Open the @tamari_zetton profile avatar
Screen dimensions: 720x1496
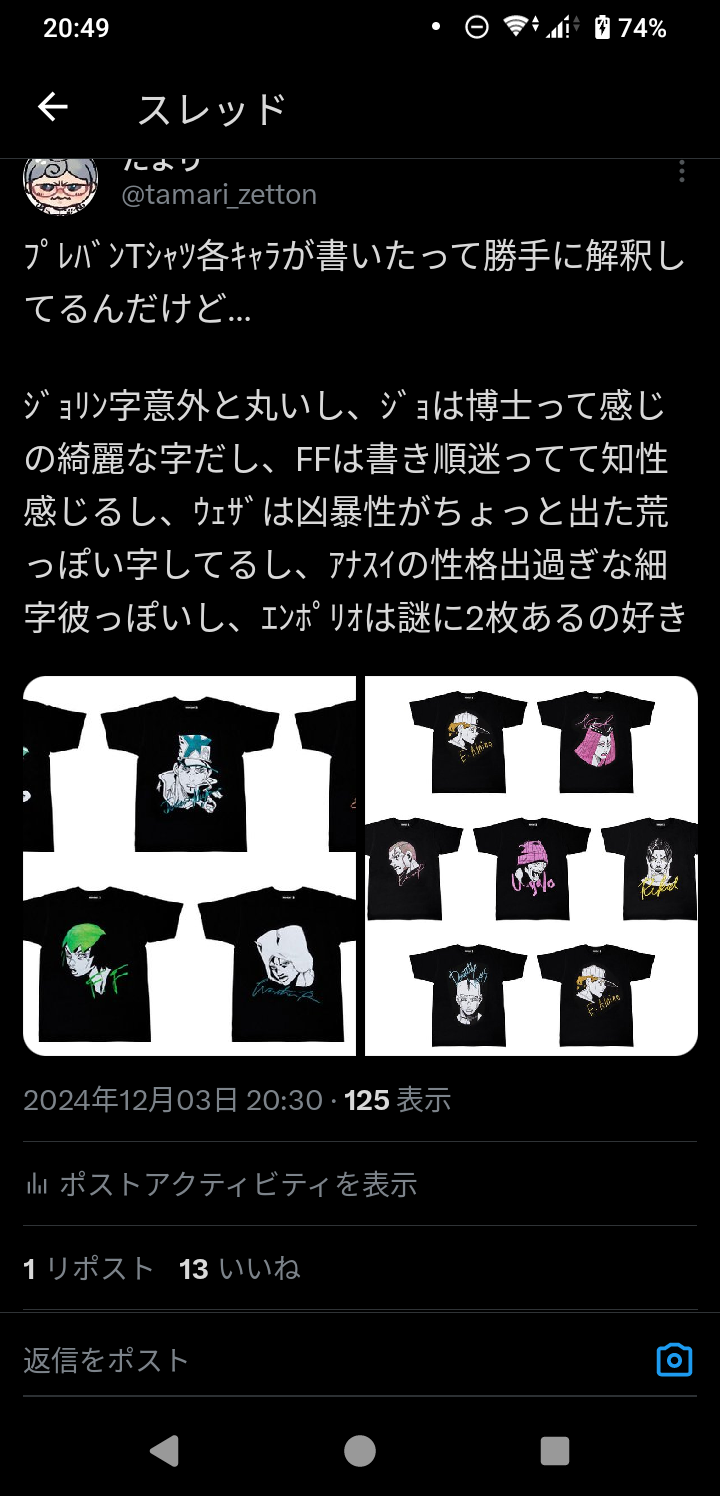[60, 185]
